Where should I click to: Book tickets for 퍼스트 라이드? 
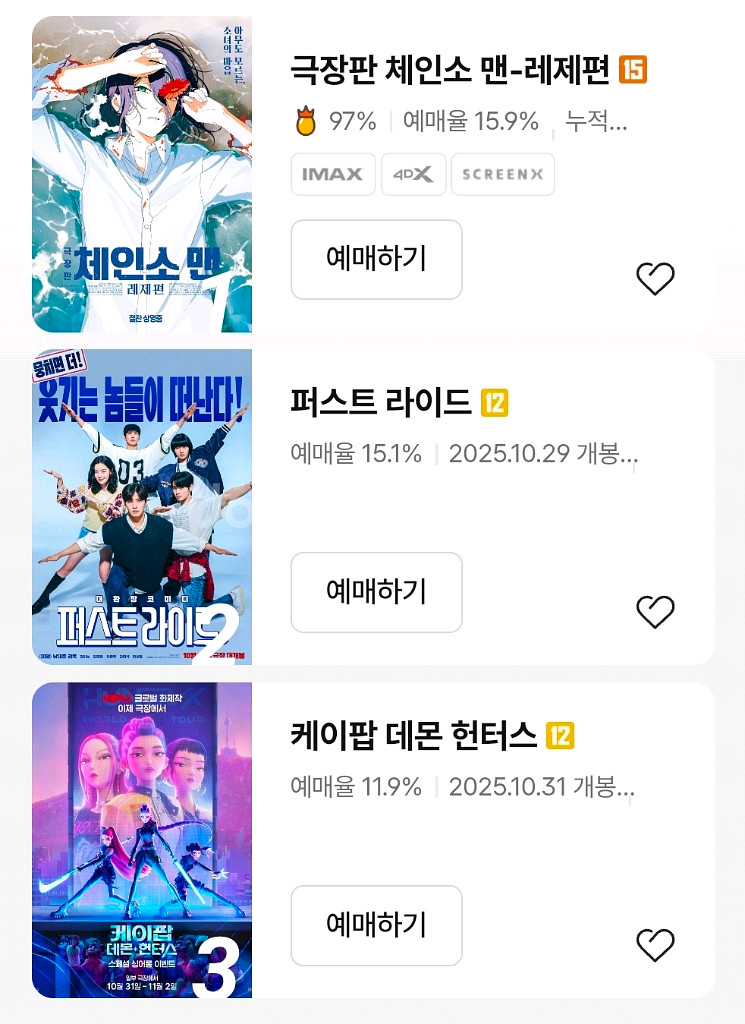click(x=376, y=592)
